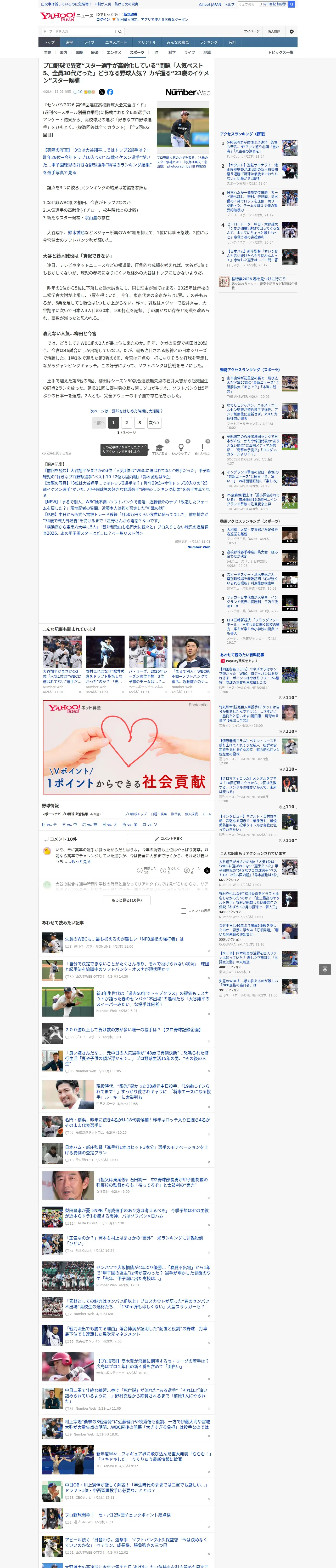Image resolution: width=336 pixels, height=1568 pixels.
Task: Open the ログイン link
Action: [x=103, y=20]
